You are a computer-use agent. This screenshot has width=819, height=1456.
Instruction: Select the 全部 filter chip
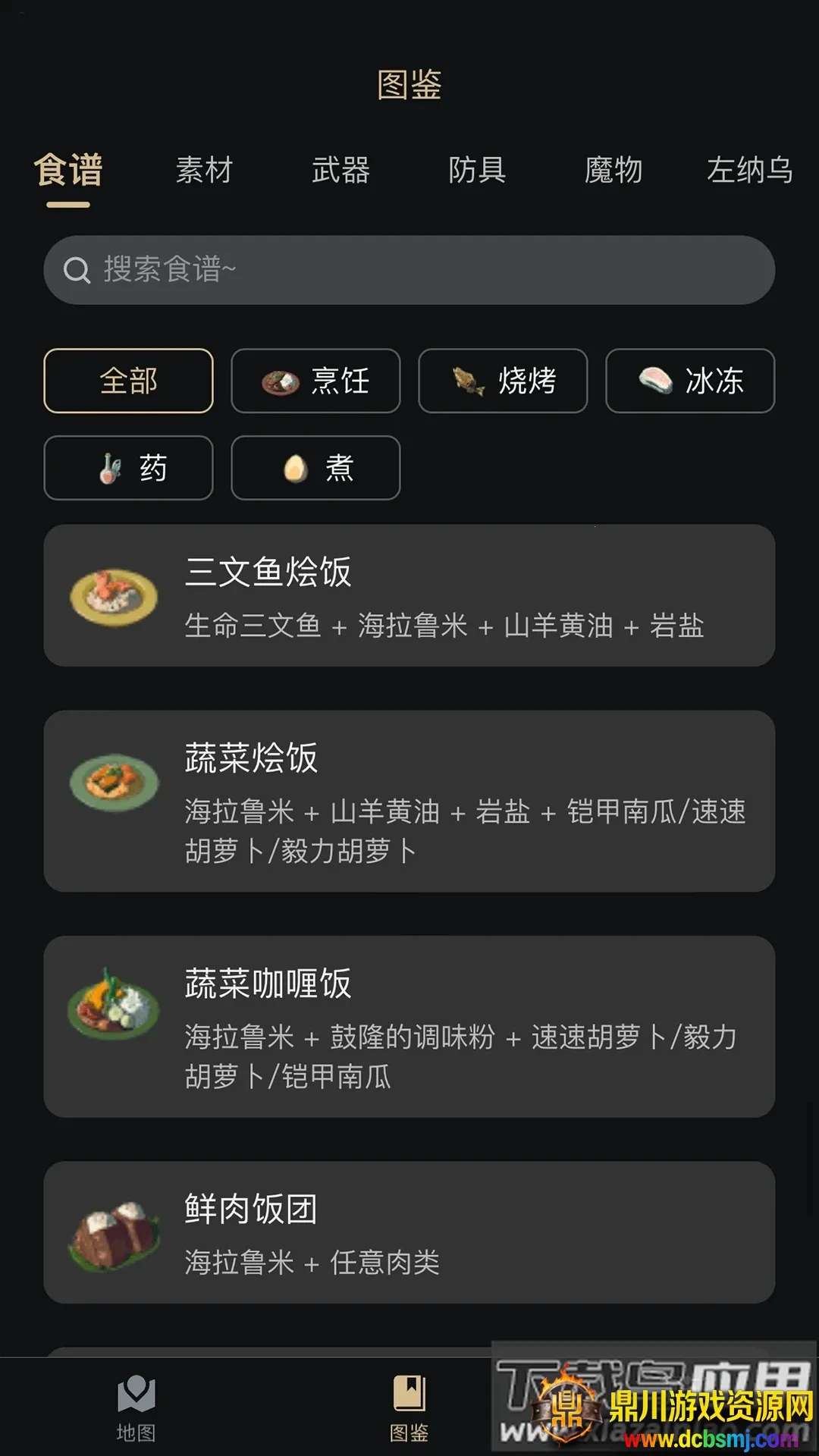(128, 381)
